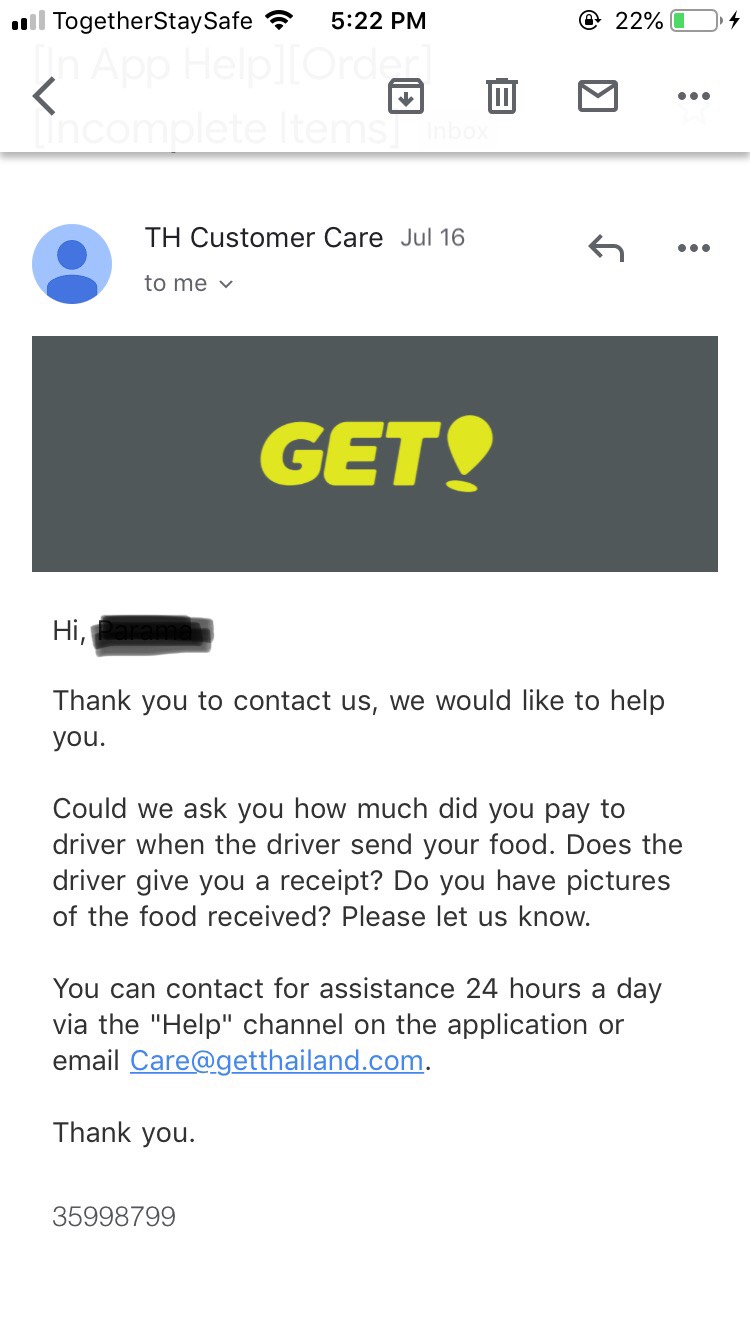Archive this email
Screen dimensions: 750x1334
click(406, 96)
